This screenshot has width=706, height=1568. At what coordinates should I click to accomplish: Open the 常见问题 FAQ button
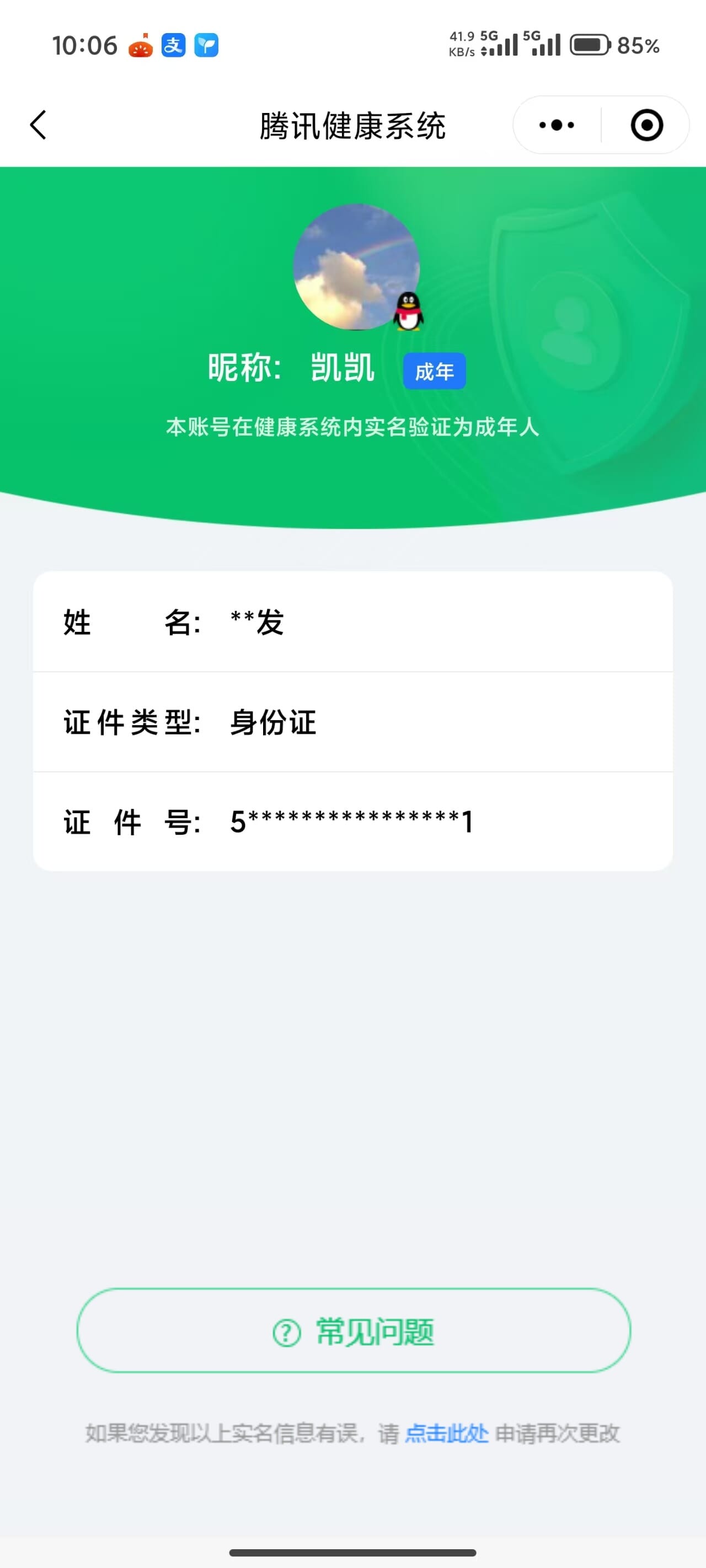coord(354,1330)
